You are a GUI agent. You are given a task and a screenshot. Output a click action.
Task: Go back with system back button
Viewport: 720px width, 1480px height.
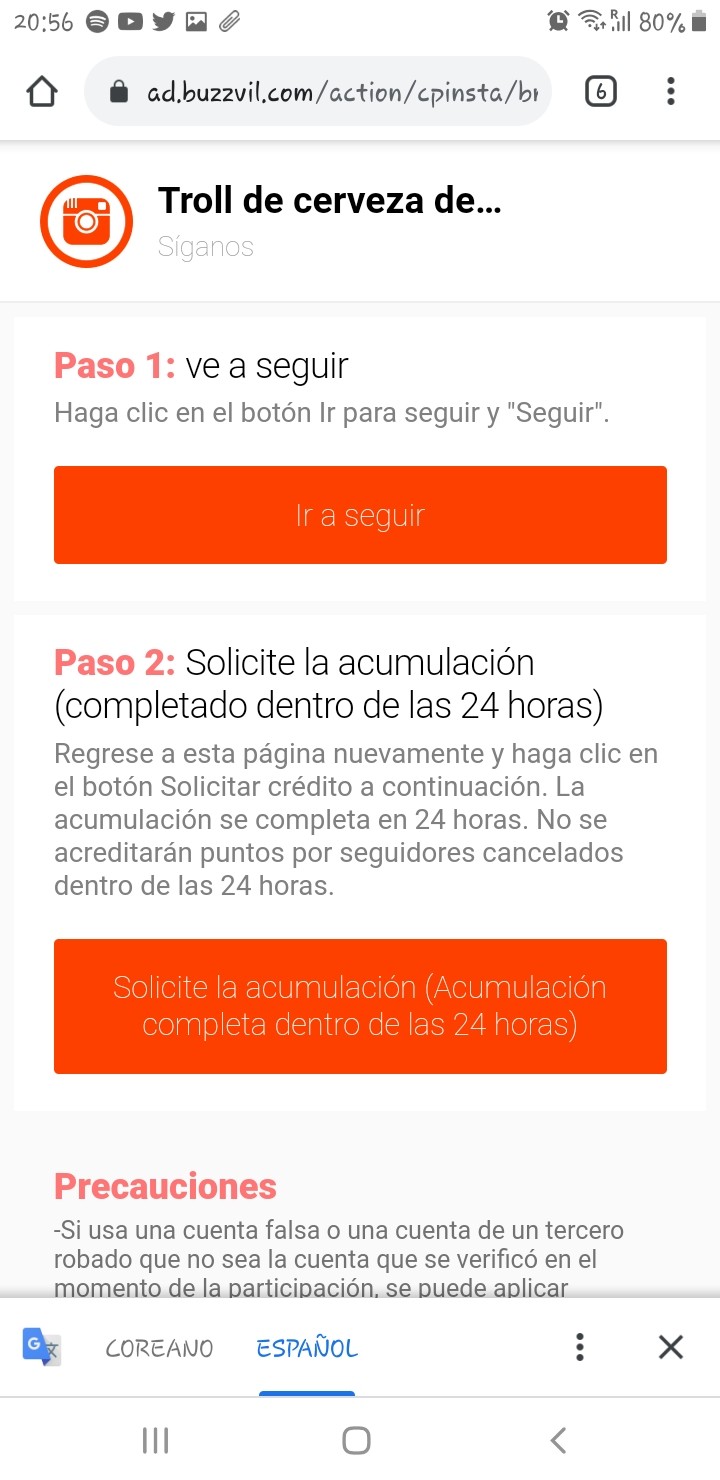[558, 1440]
